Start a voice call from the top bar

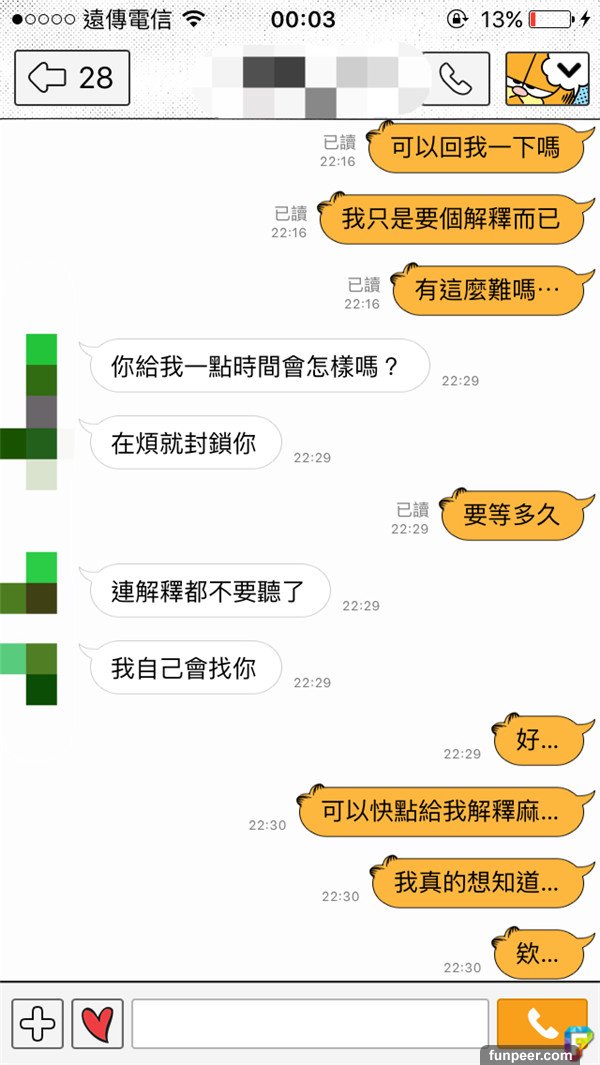(456, 78)
